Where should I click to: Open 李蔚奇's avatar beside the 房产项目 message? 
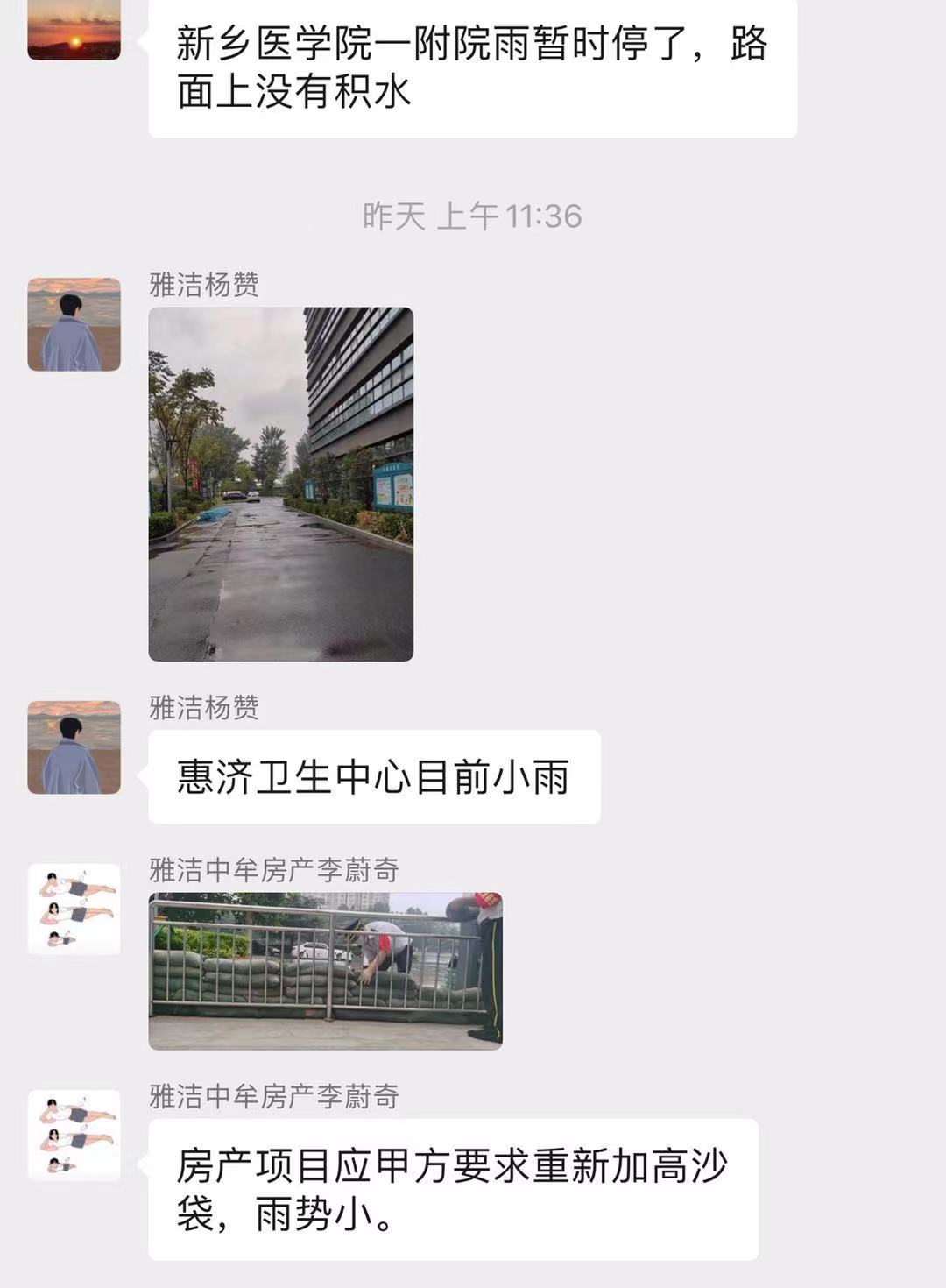pos(74,1135)
